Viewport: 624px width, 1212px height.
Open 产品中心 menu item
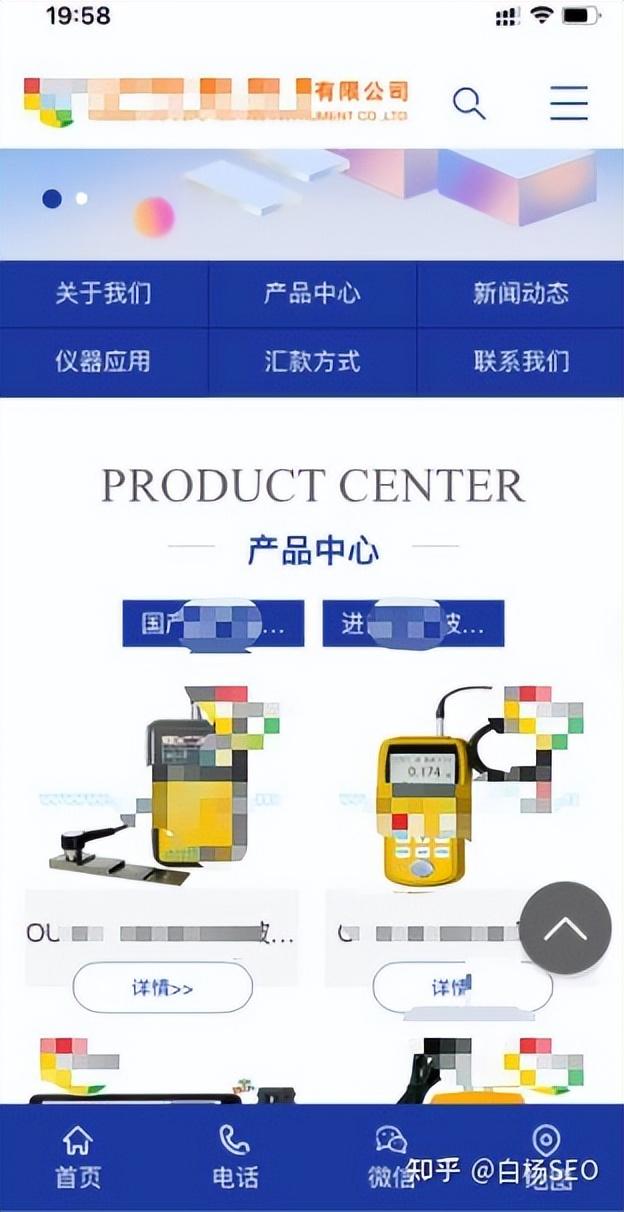[x=312, y=293]
